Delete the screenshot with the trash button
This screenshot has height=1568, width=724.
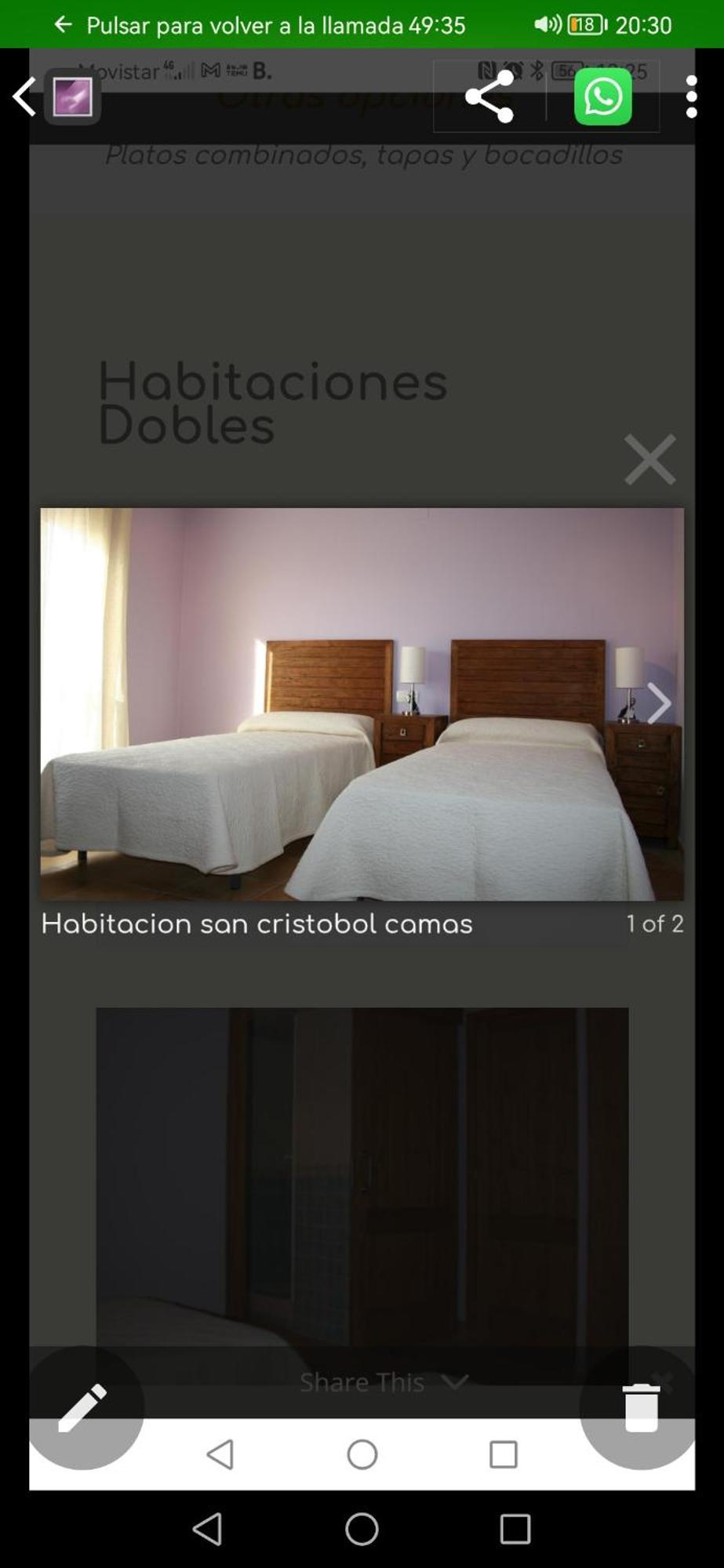point(641,1407)
